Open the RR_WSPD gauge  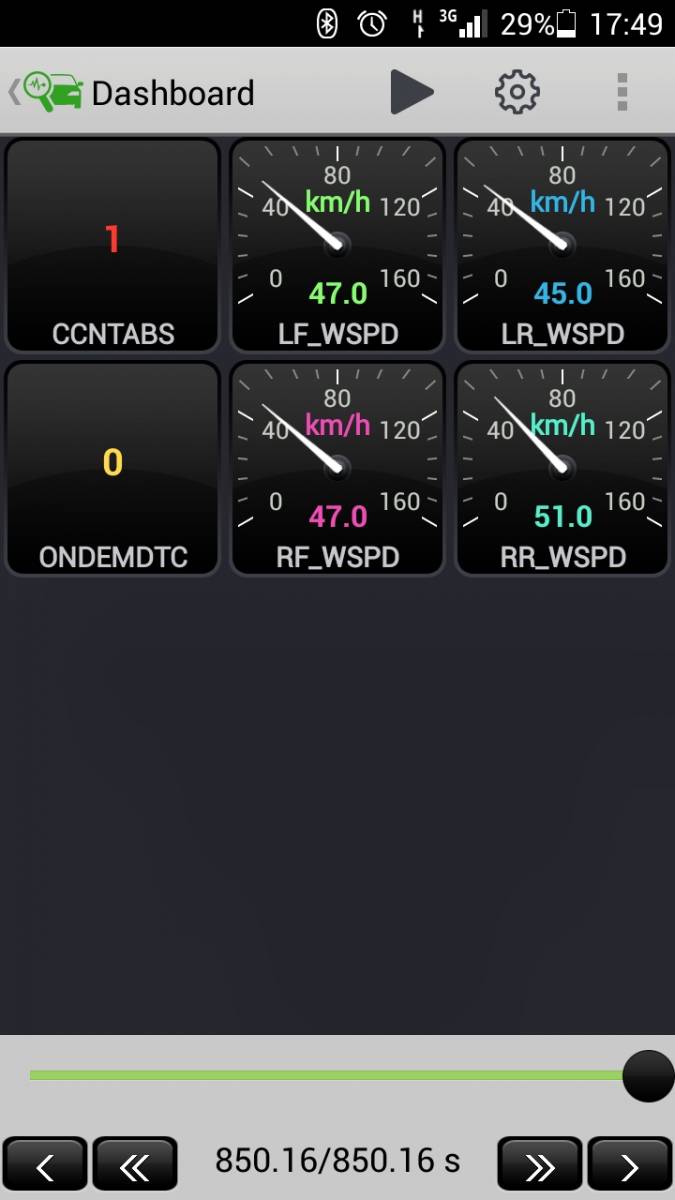click(562, 469)
